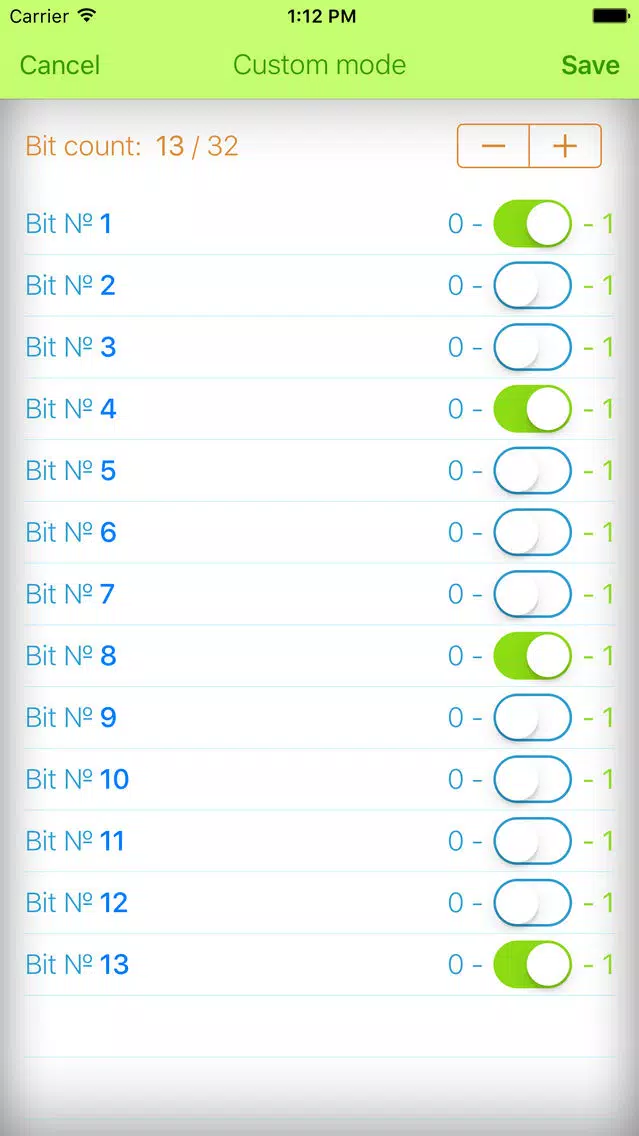Set Bit № 6 to 1

[x=532, y=532]
